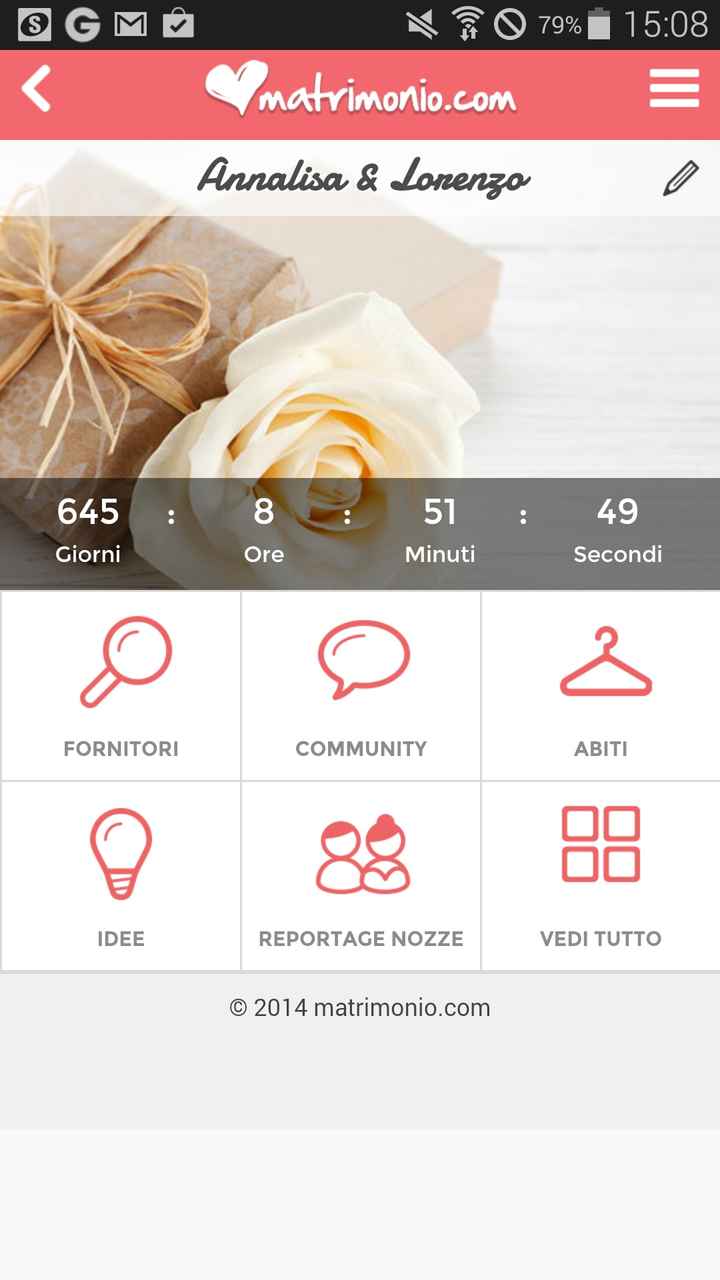This screenshot has width=720, height=1280.
Task: Open the Fornitori section
Action: tap(121, 686)
